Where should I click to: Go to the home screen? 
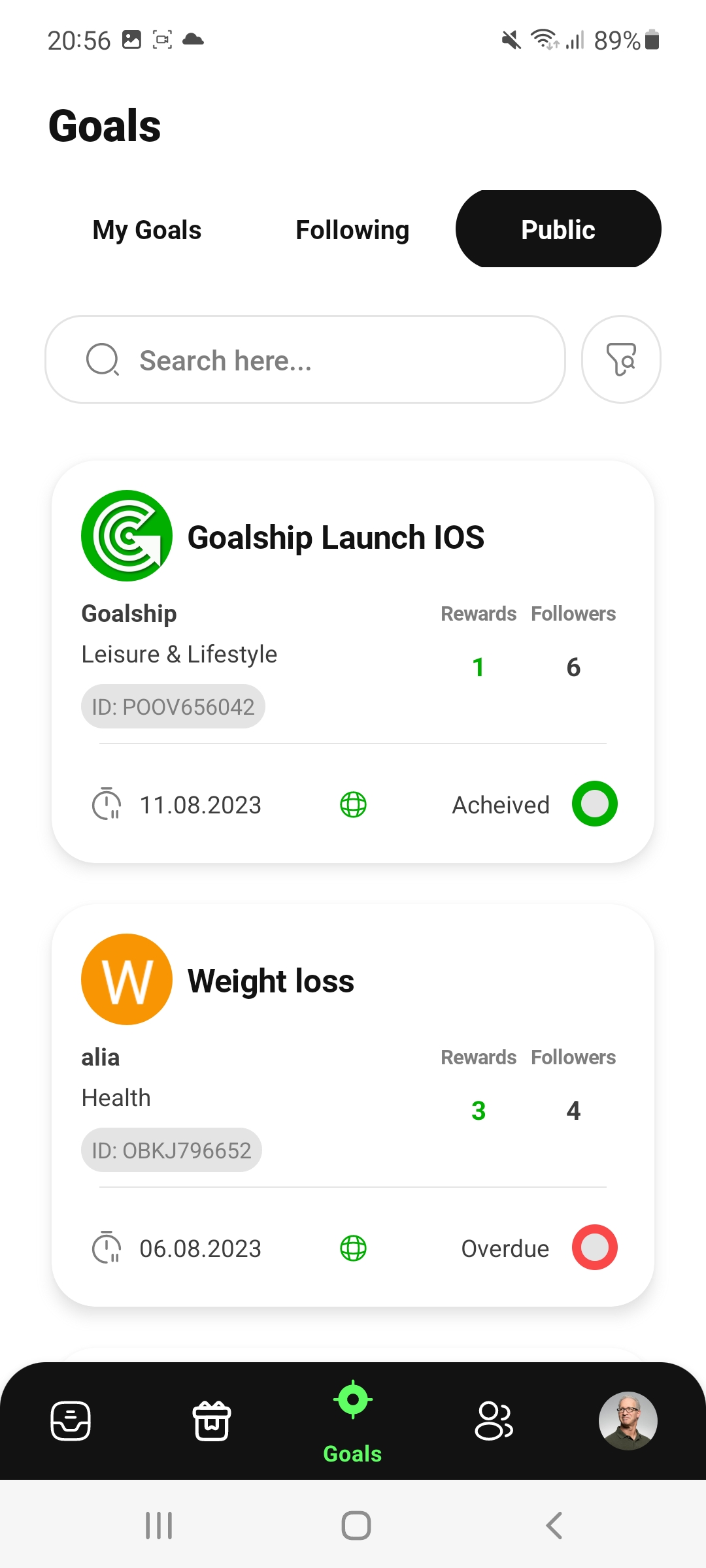tap(356, 1526)
